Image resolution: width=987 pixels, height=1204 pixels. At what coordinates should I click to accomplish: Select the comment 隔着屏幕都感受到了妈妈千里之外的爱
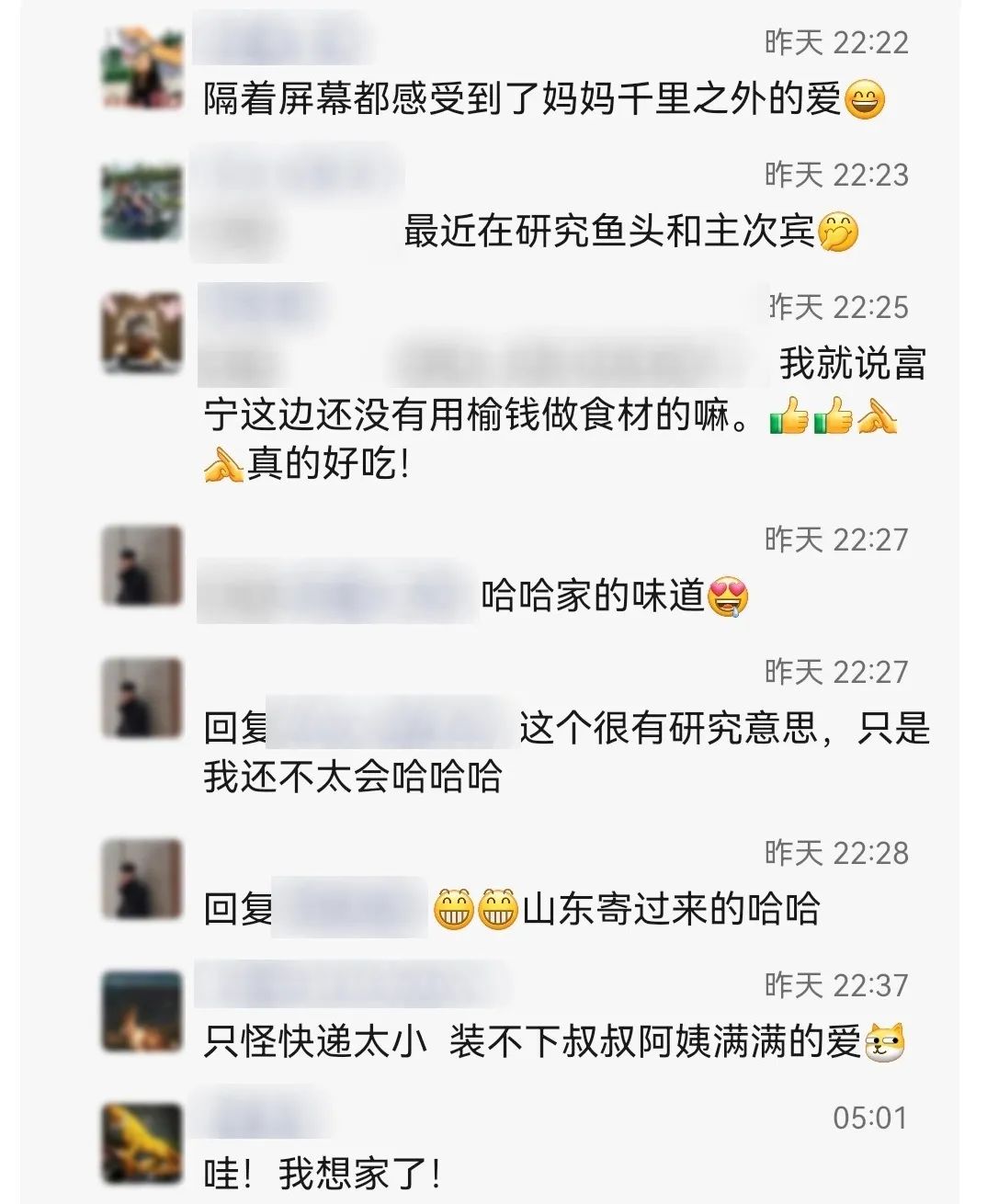pyautogui.click(x=521, y=99)
